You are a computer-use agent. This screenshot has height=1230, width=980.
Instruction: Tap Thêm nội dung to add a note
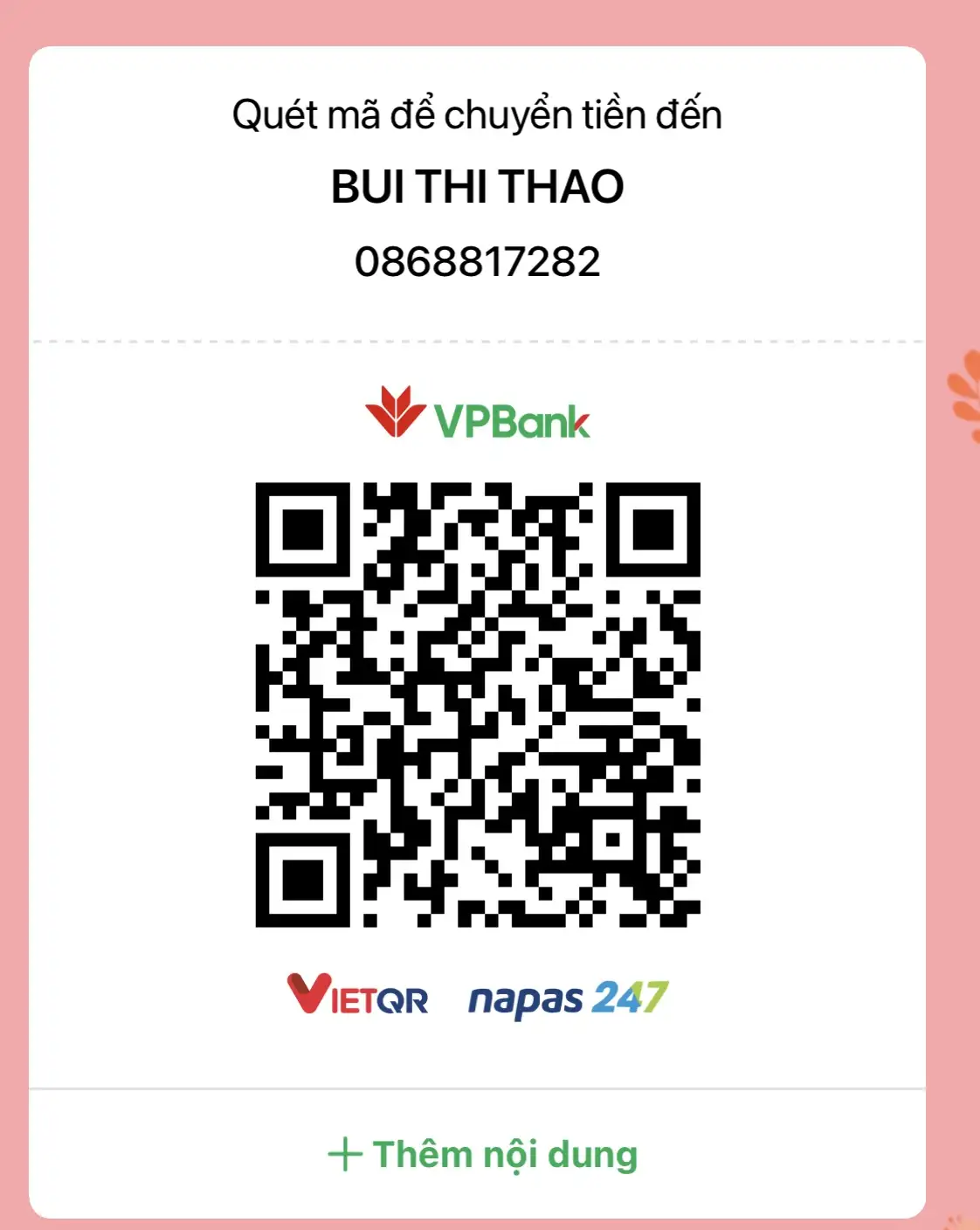[483, 1154]
